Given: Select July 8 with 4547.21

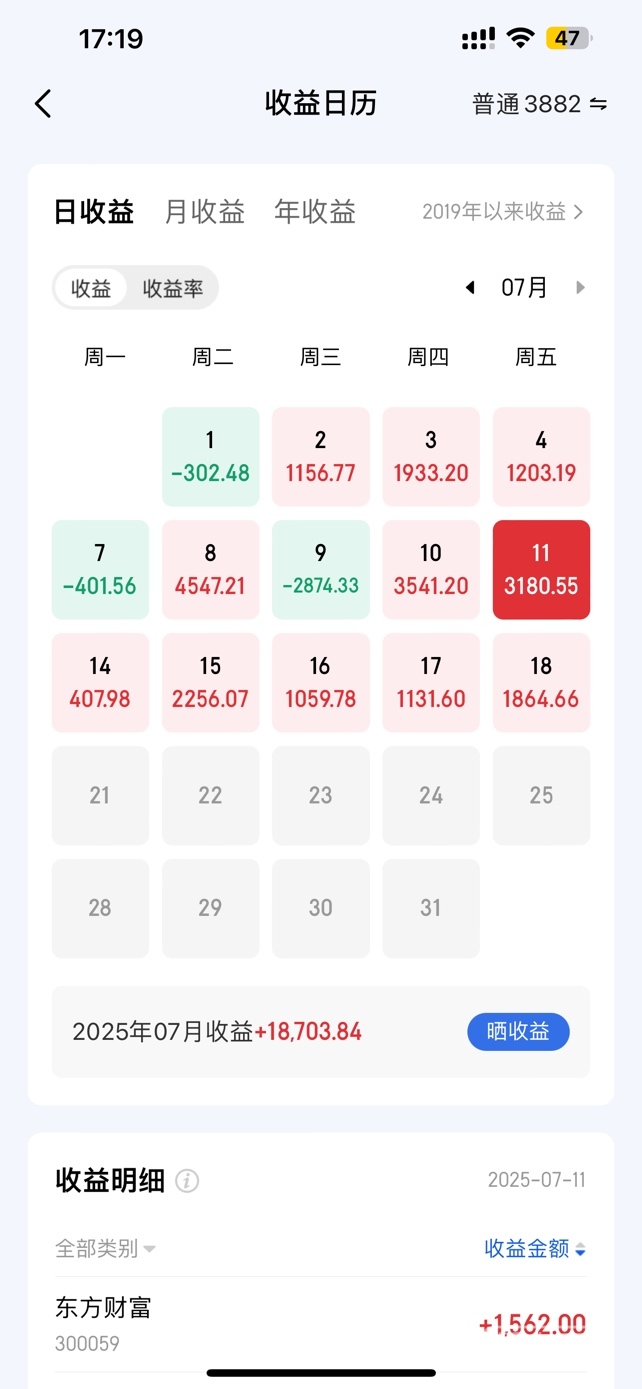Looking at the screenshot, I should click(x=210, y=569).
